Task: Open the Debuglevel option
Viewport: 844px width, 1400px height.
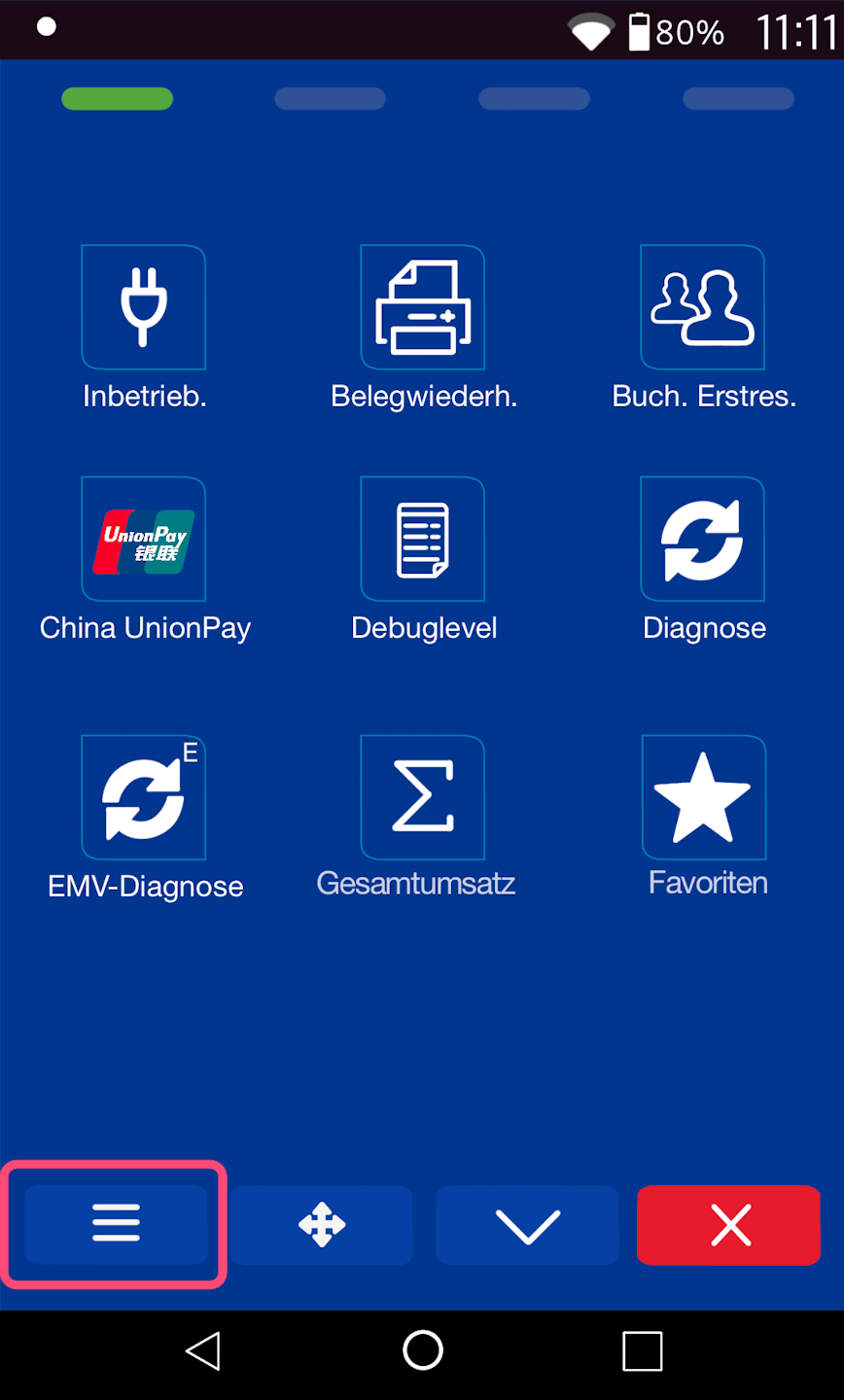Action: coord(422,539)
